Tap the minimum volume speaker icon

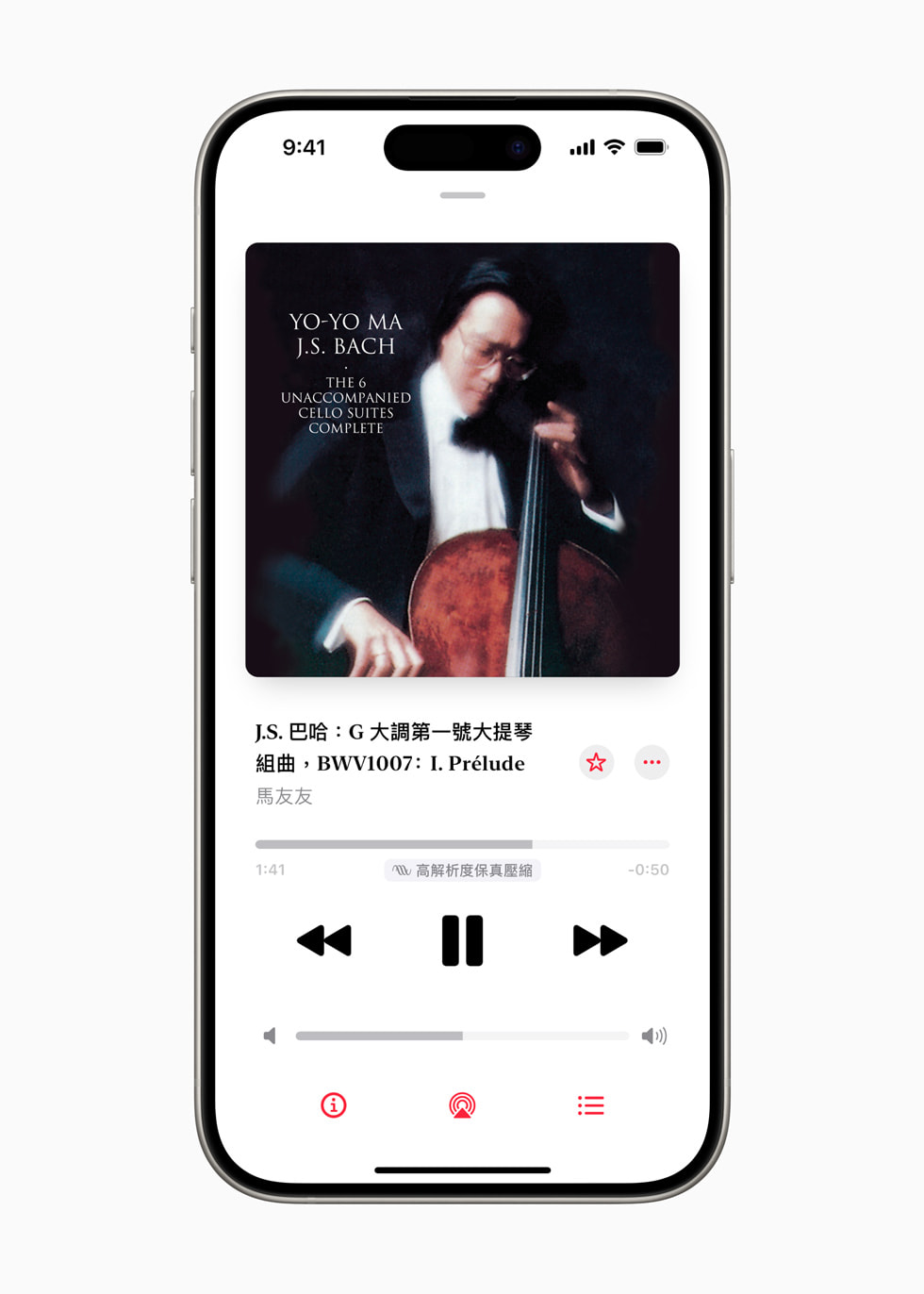269,1035
